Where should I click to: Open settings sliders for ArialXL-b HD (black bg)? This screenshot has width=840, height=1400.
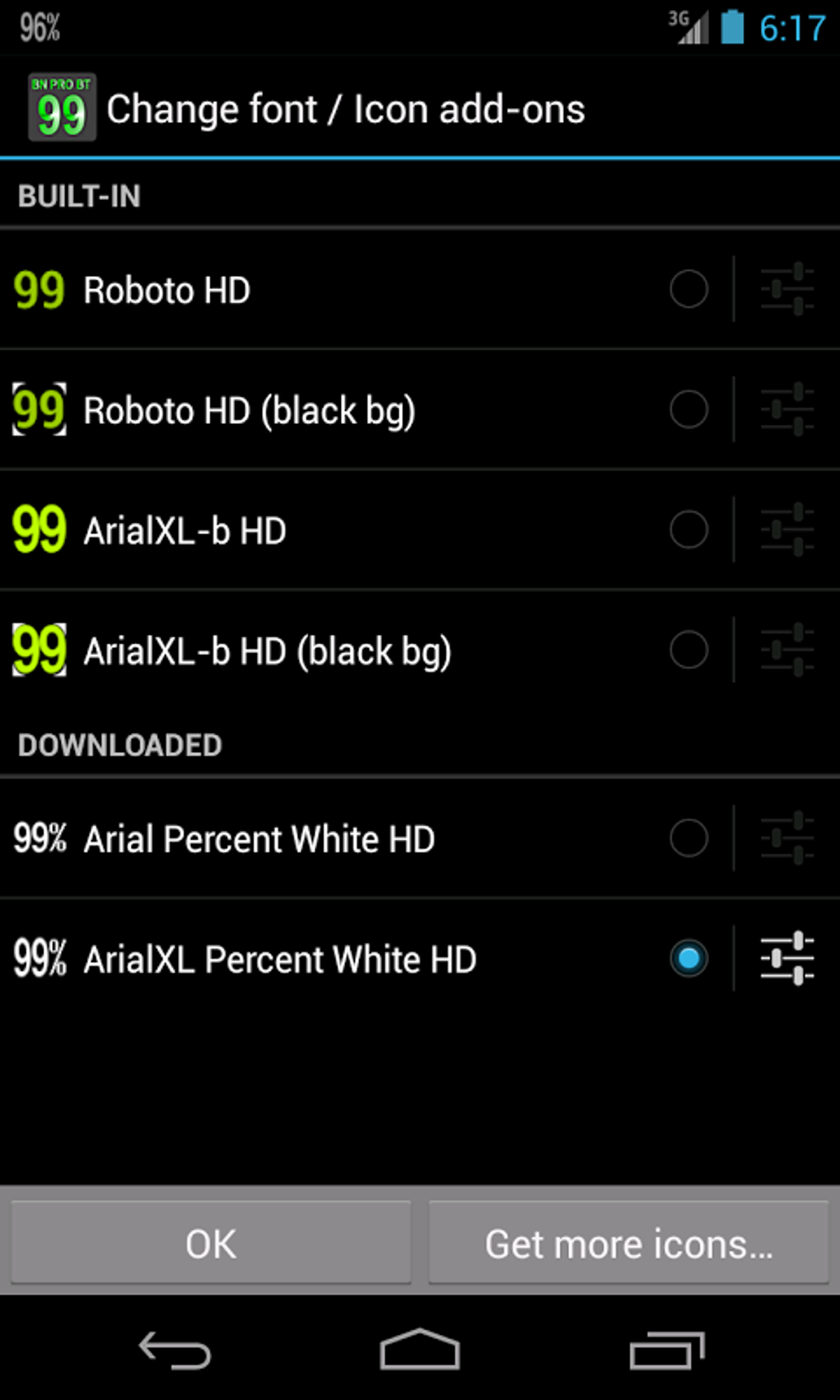pyautogui.click(x=786, y=651)
